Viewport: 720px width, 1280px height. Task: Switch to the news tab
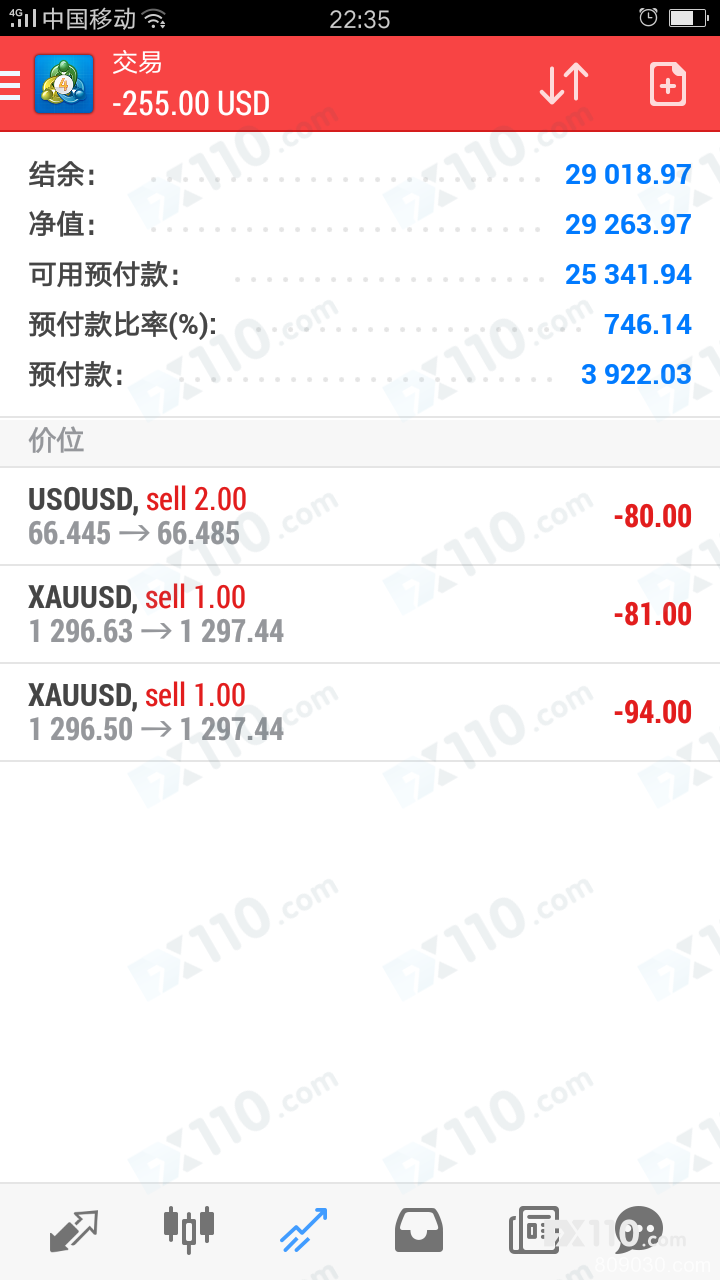point(533,1230)
